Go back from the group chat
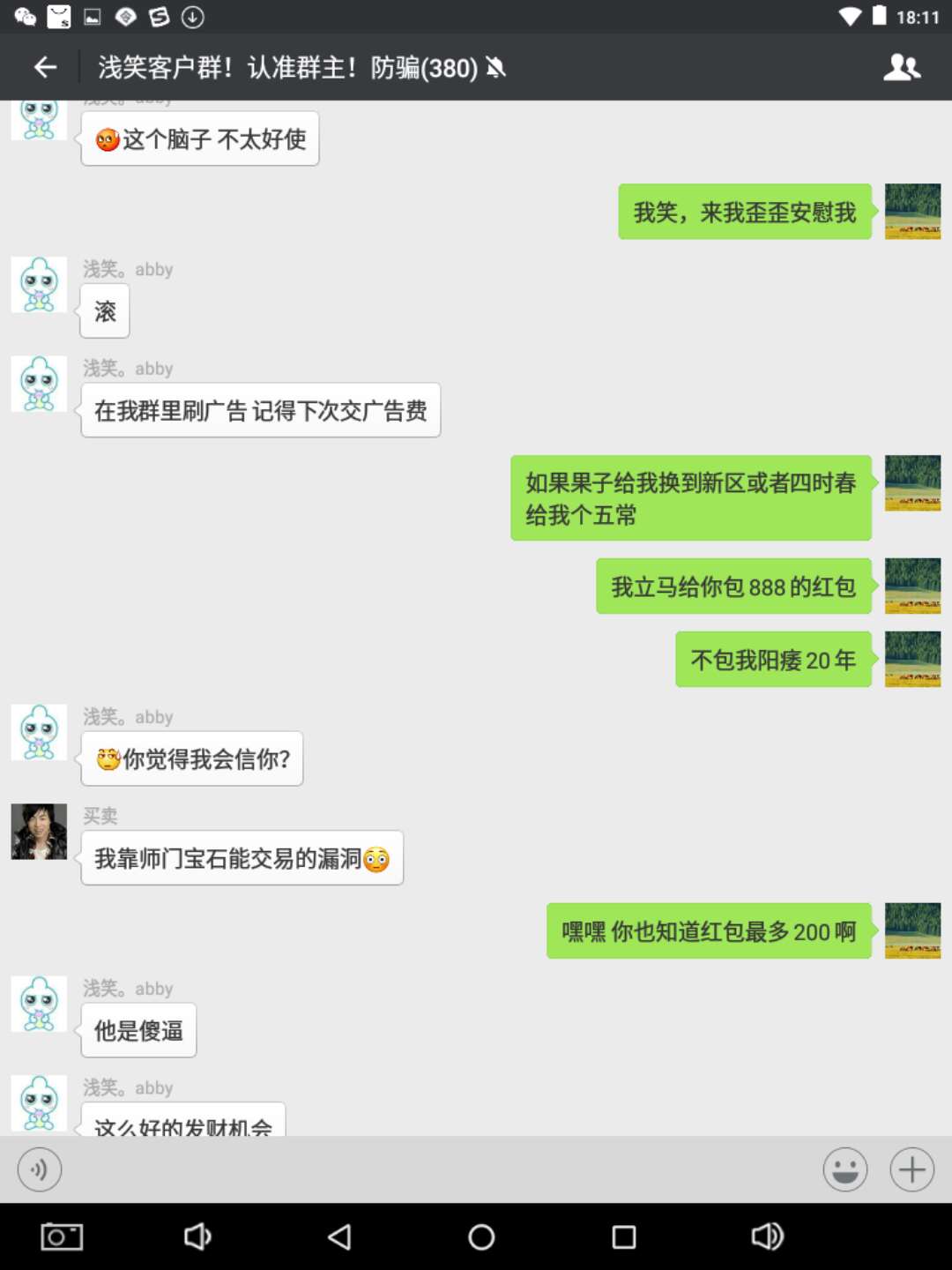The height and width of the screenshot is (1270, 952). pyautogui.click(x=45, y=67)
